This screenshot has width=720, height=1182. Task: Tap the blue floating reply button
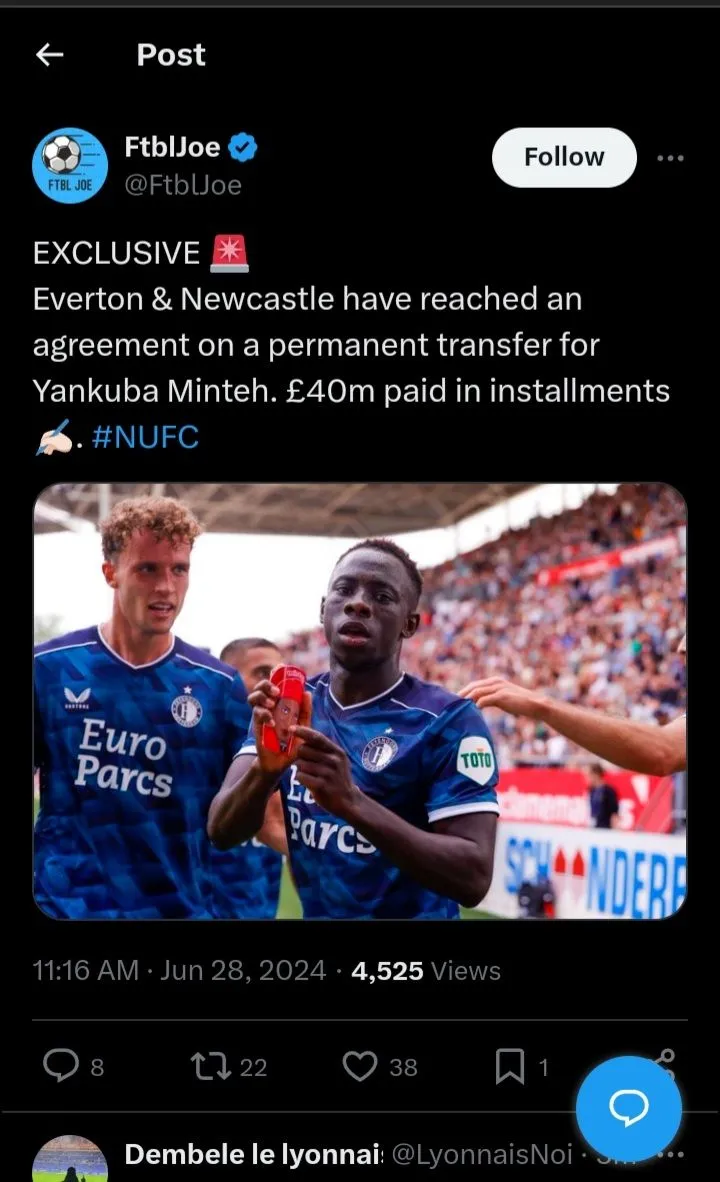pyautogui.click(x=628, y=1108)
